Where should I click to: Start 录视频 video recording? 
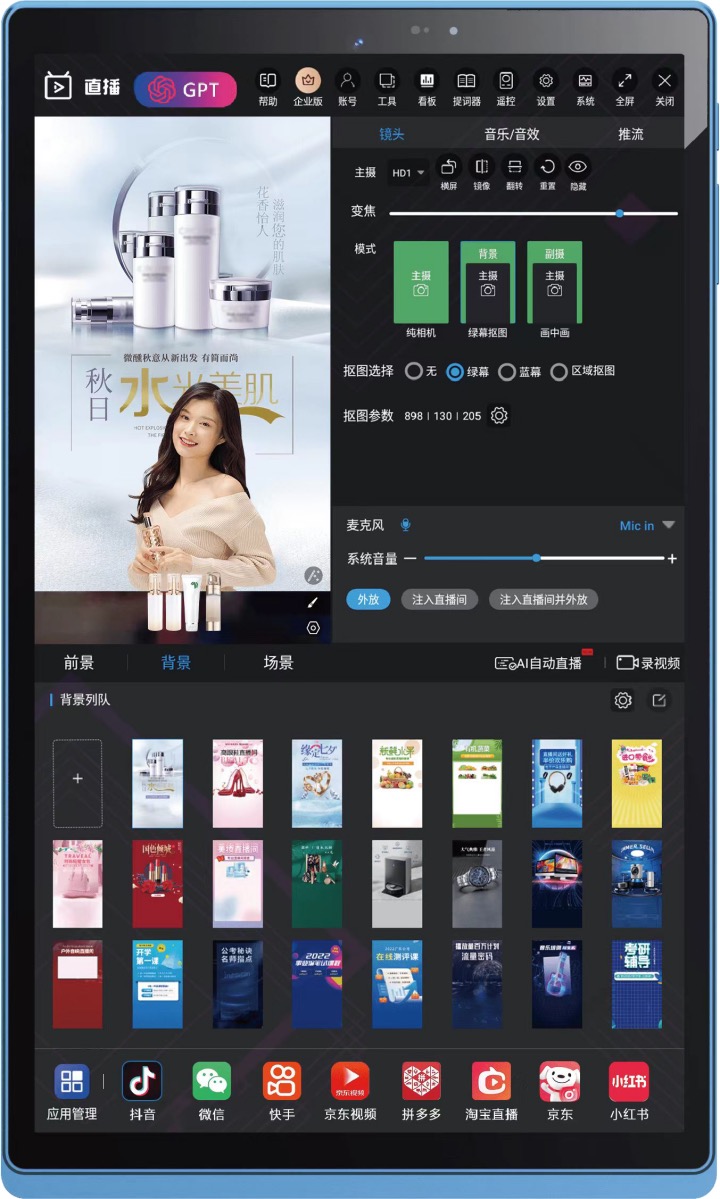pos(648,662)
